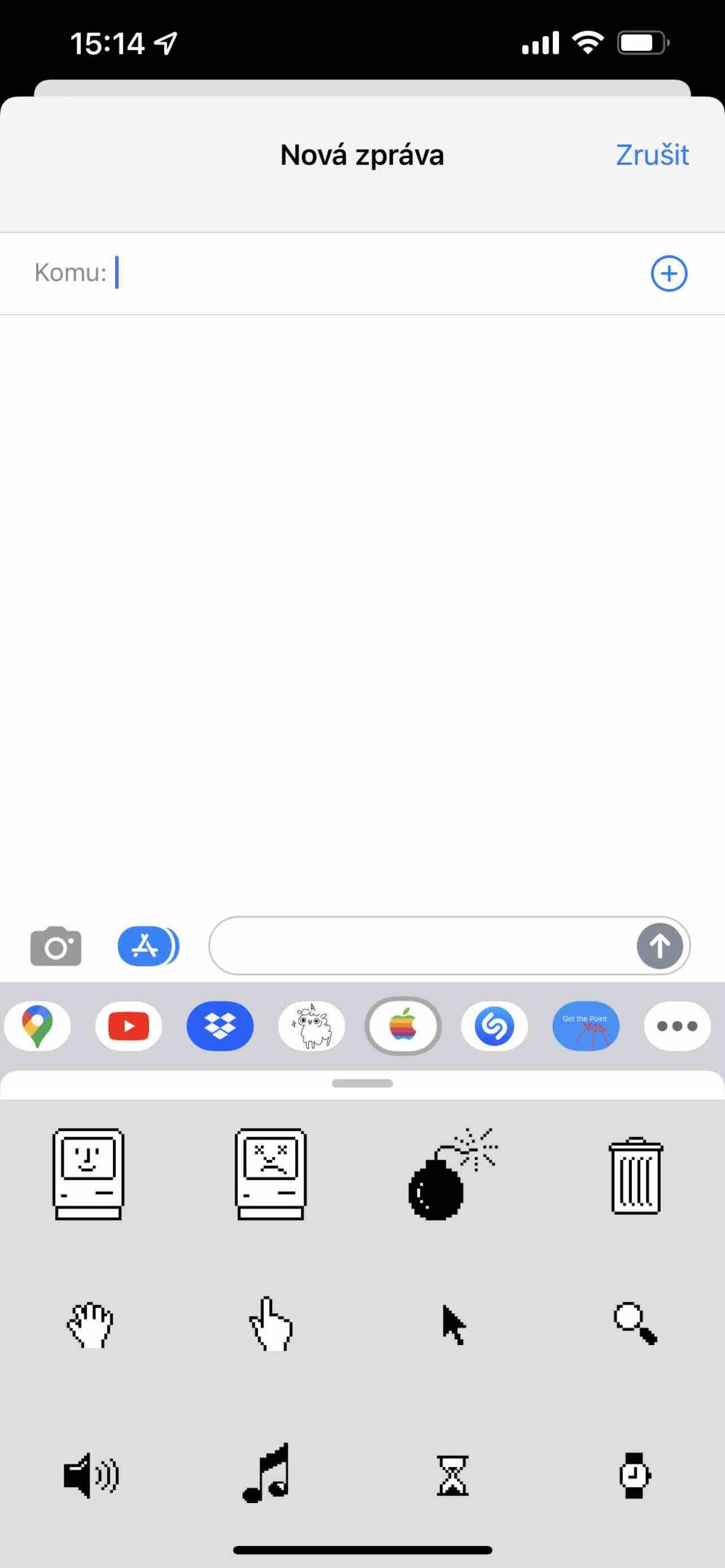The width and height of the screenshot is (725, 1568).
Task: Open the Shazam iMessage app
Action: [494, 1026]
